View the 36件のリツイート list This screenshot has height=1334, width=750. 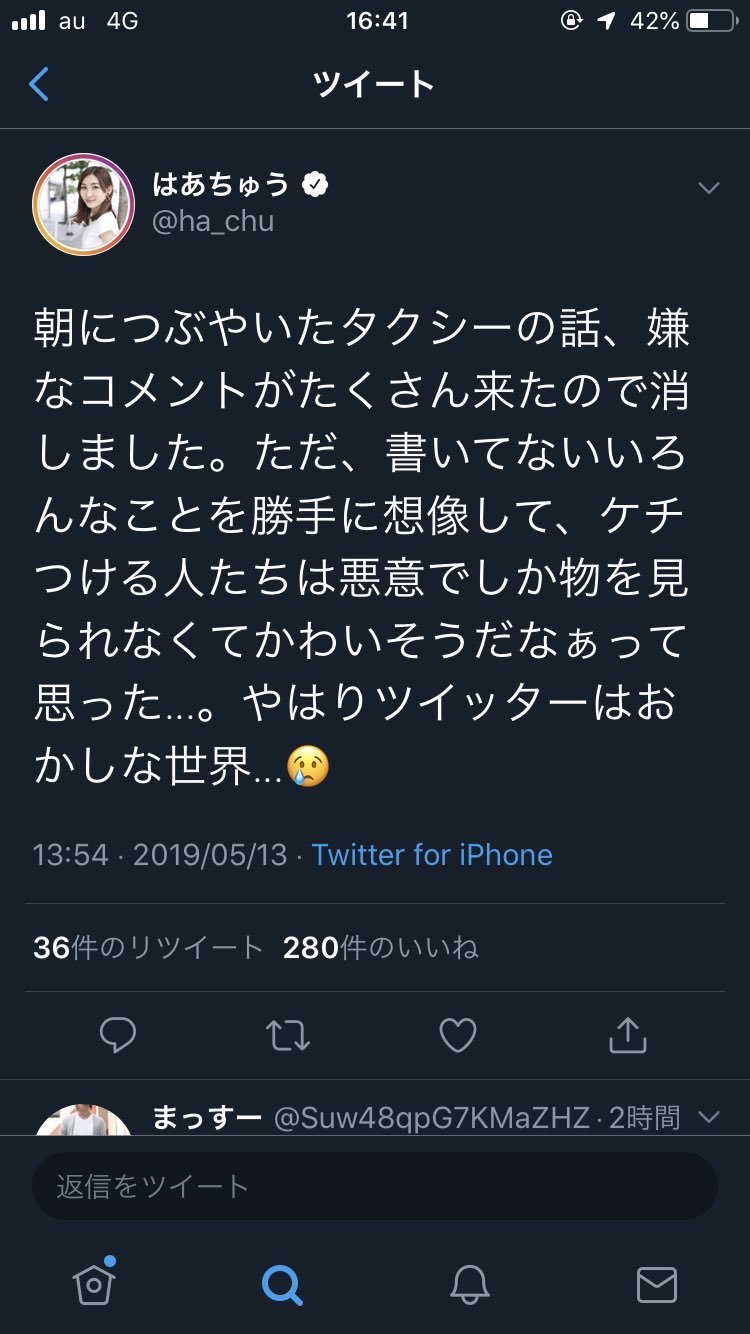tap(148, 948)
